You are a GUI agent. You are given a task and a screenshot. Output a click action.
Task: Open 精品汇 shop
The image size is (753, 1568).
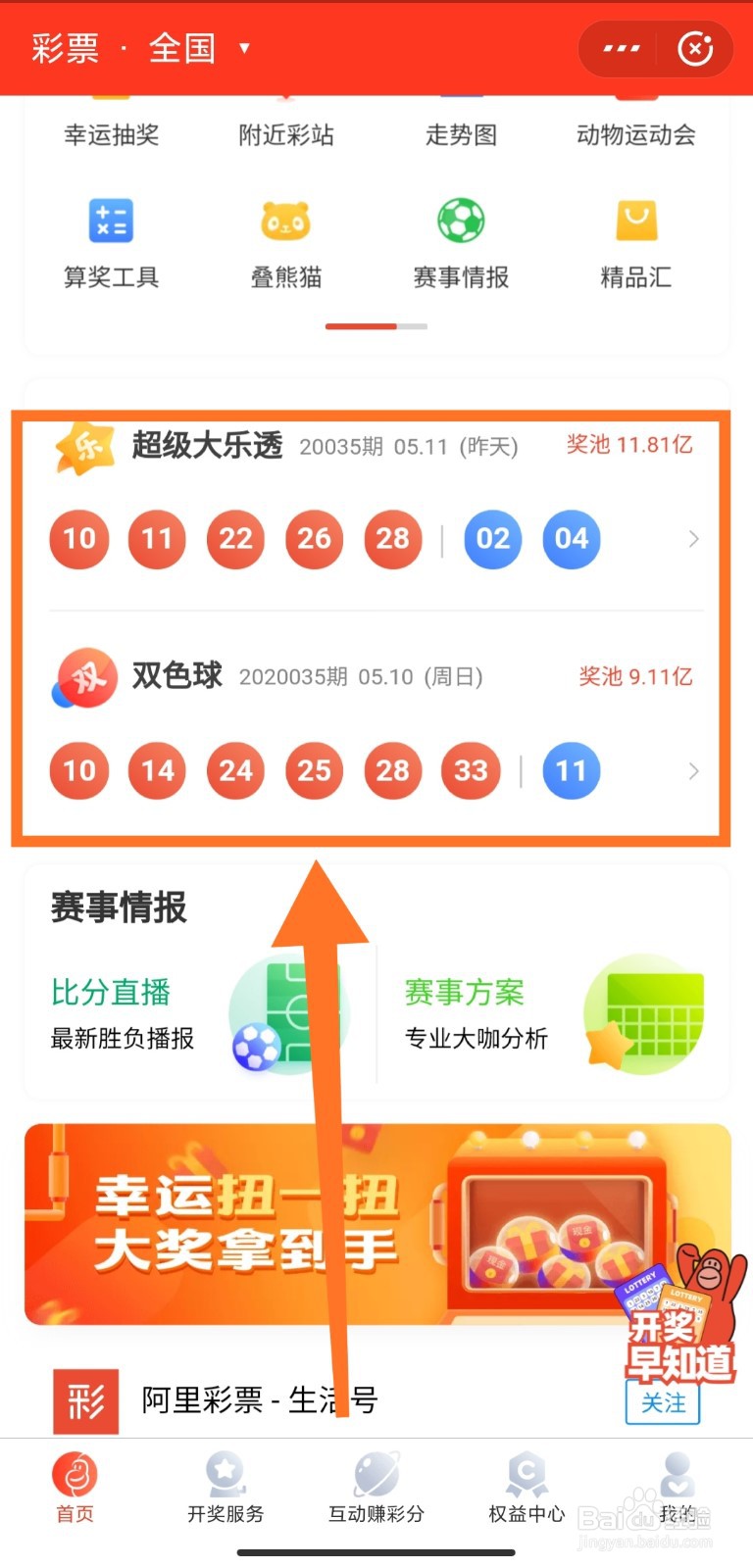tap(636, 243)
